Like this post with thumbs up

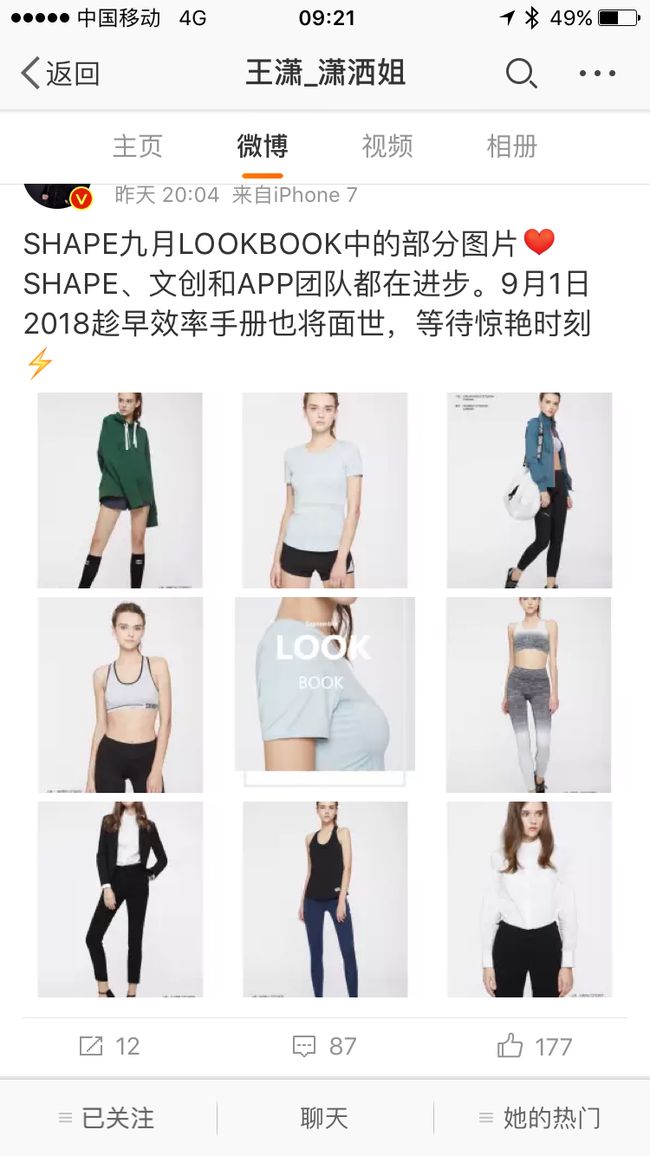pyautogui.click(x=534, y=1046)
